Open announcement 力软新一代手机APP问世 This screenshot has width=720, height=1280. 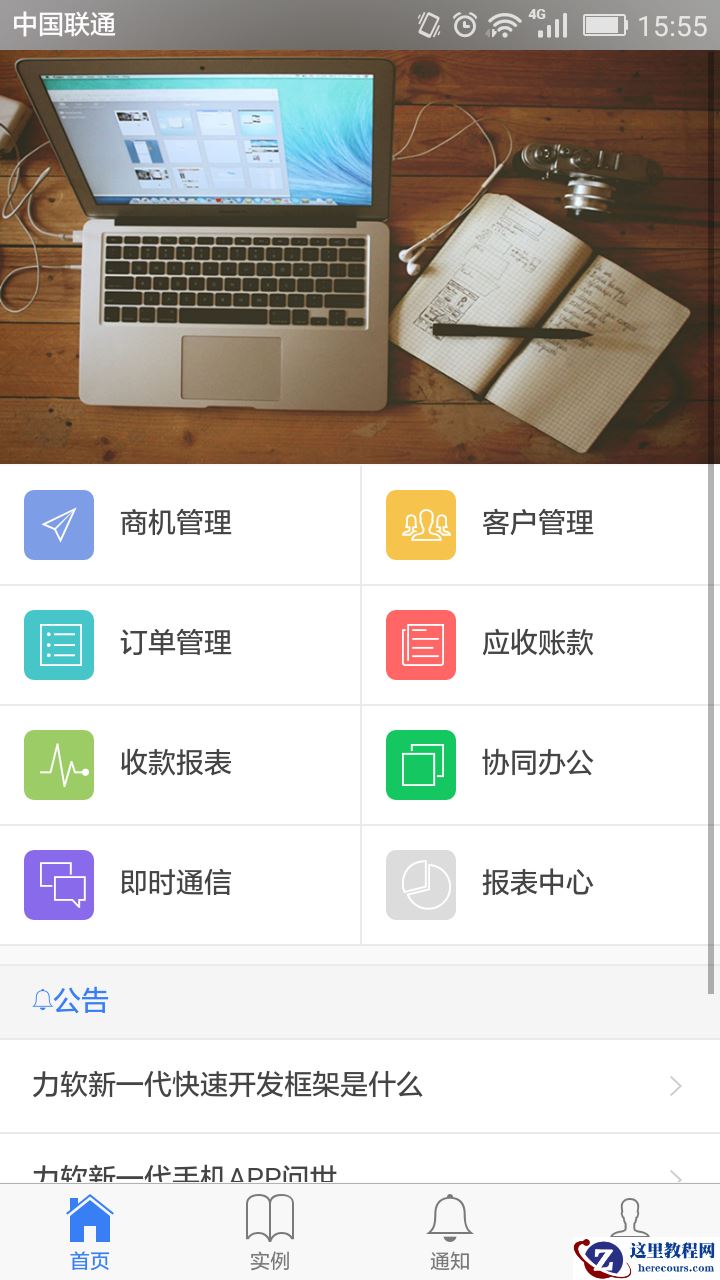[x=358, y=1170]
